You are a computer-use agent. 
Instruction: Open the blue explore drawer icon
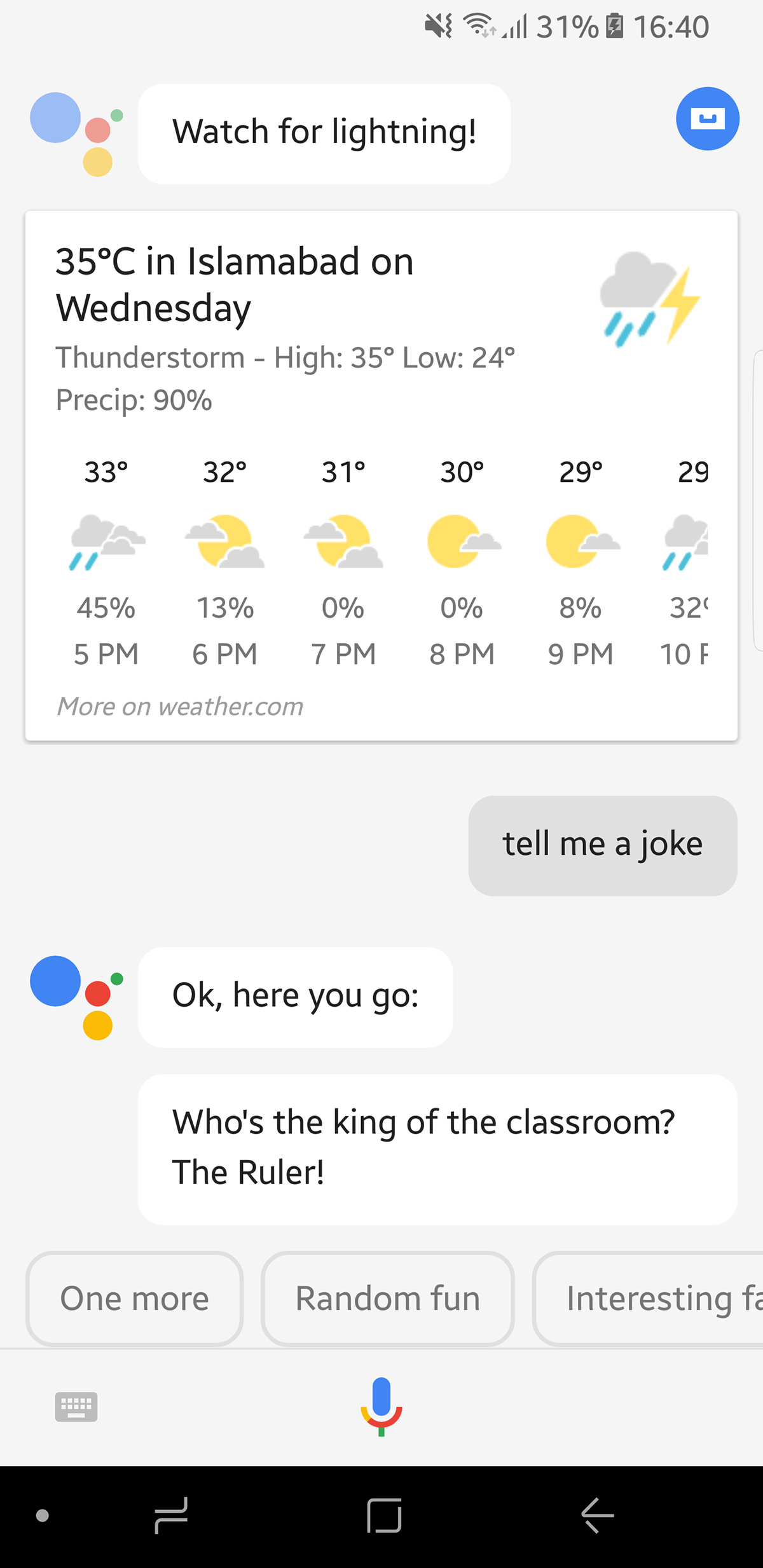coord(707,119)
